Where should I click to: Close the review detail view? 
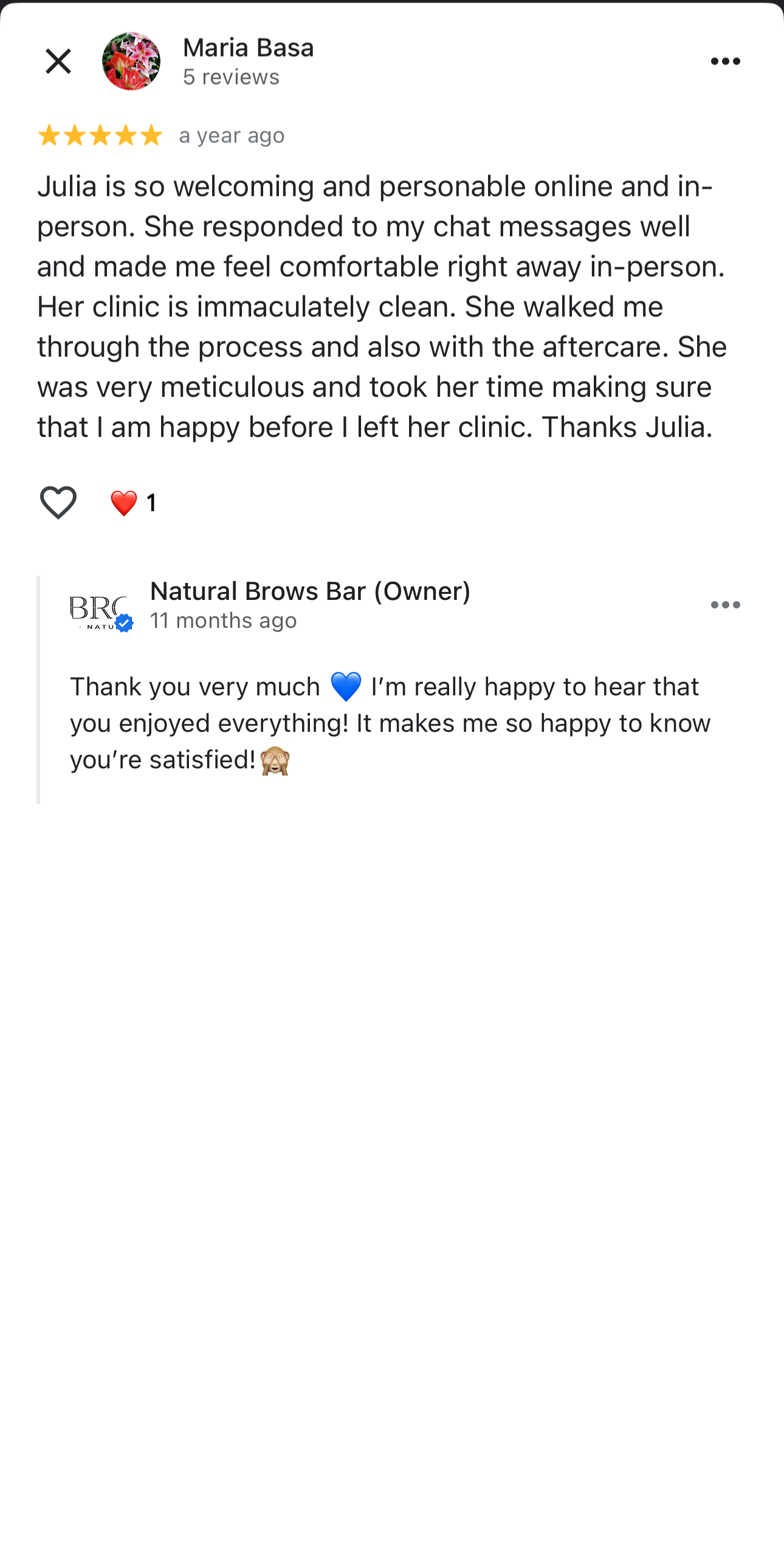point(58,61)
